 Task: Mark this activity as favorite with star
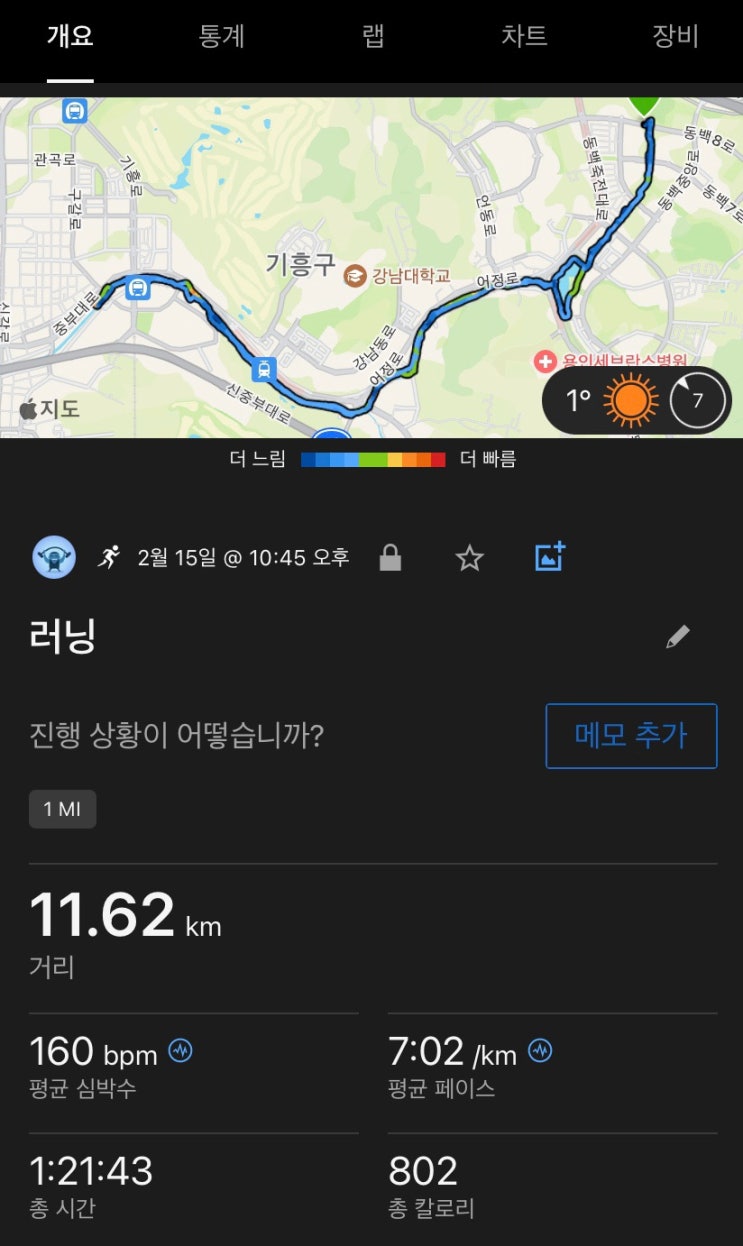pyautogui.click(x=469, y=558)
